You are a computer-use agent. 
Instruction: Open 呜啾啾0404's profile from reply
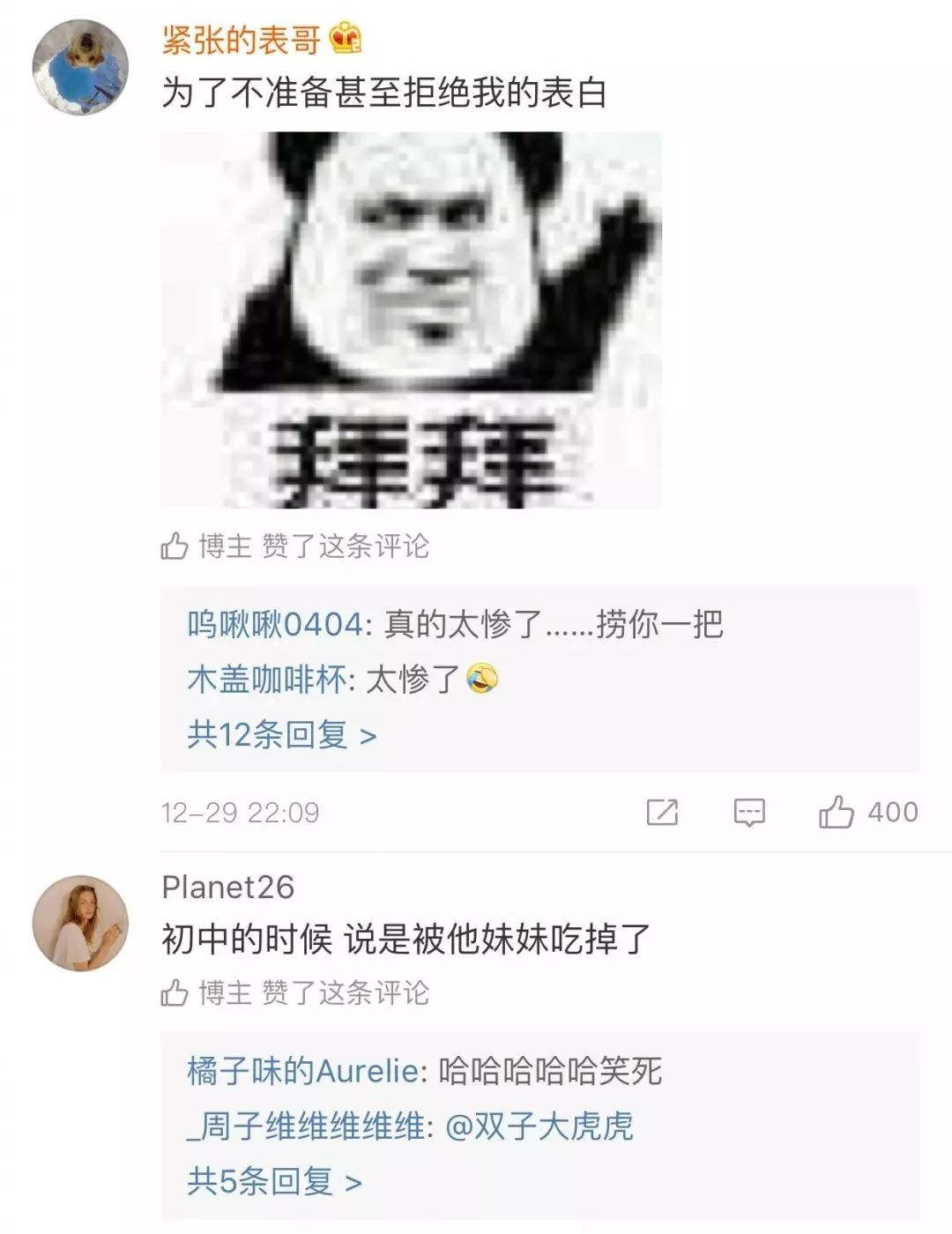tap(275, 625)
